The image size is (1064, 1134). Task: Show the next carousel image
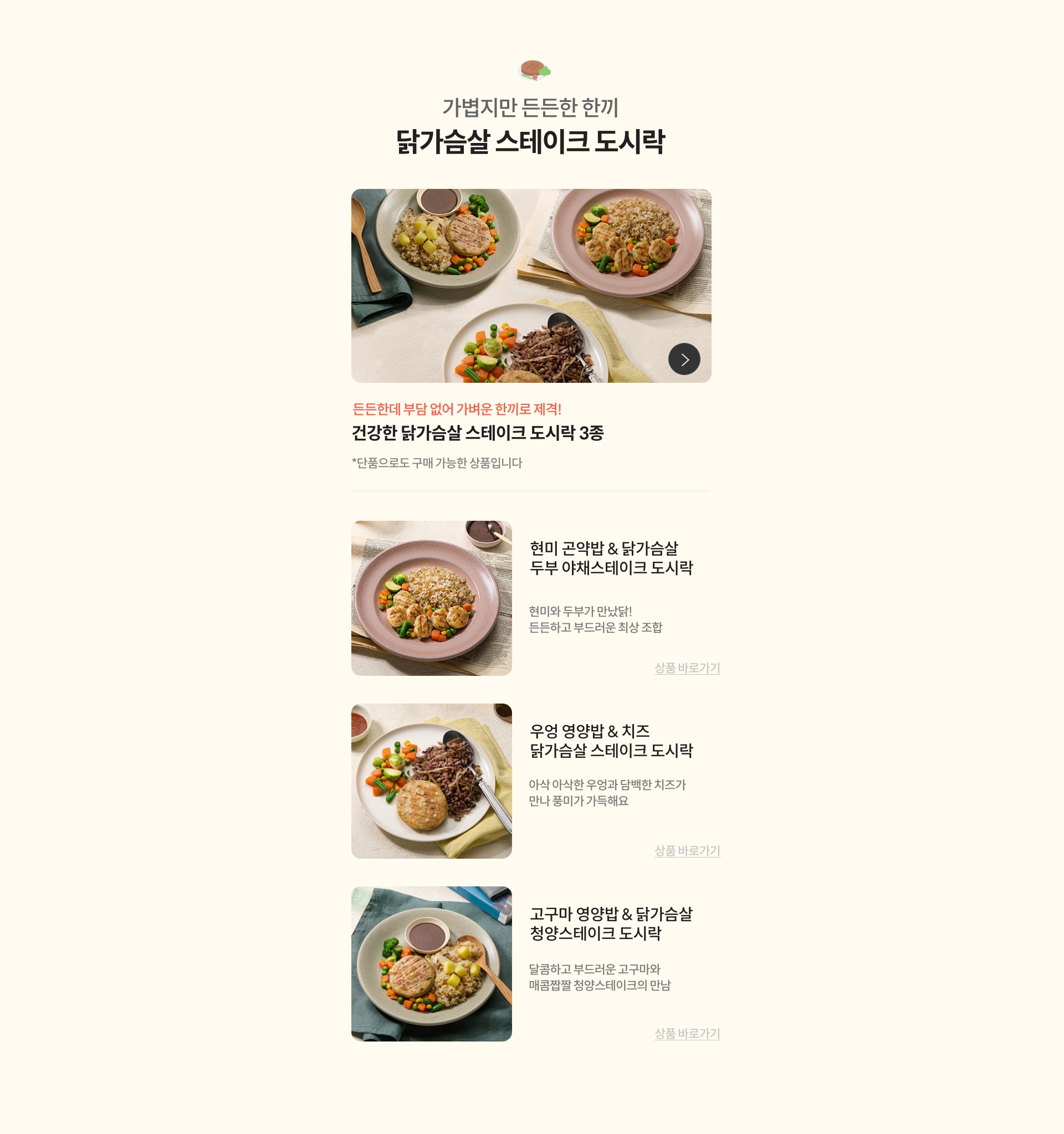point(683,359)
